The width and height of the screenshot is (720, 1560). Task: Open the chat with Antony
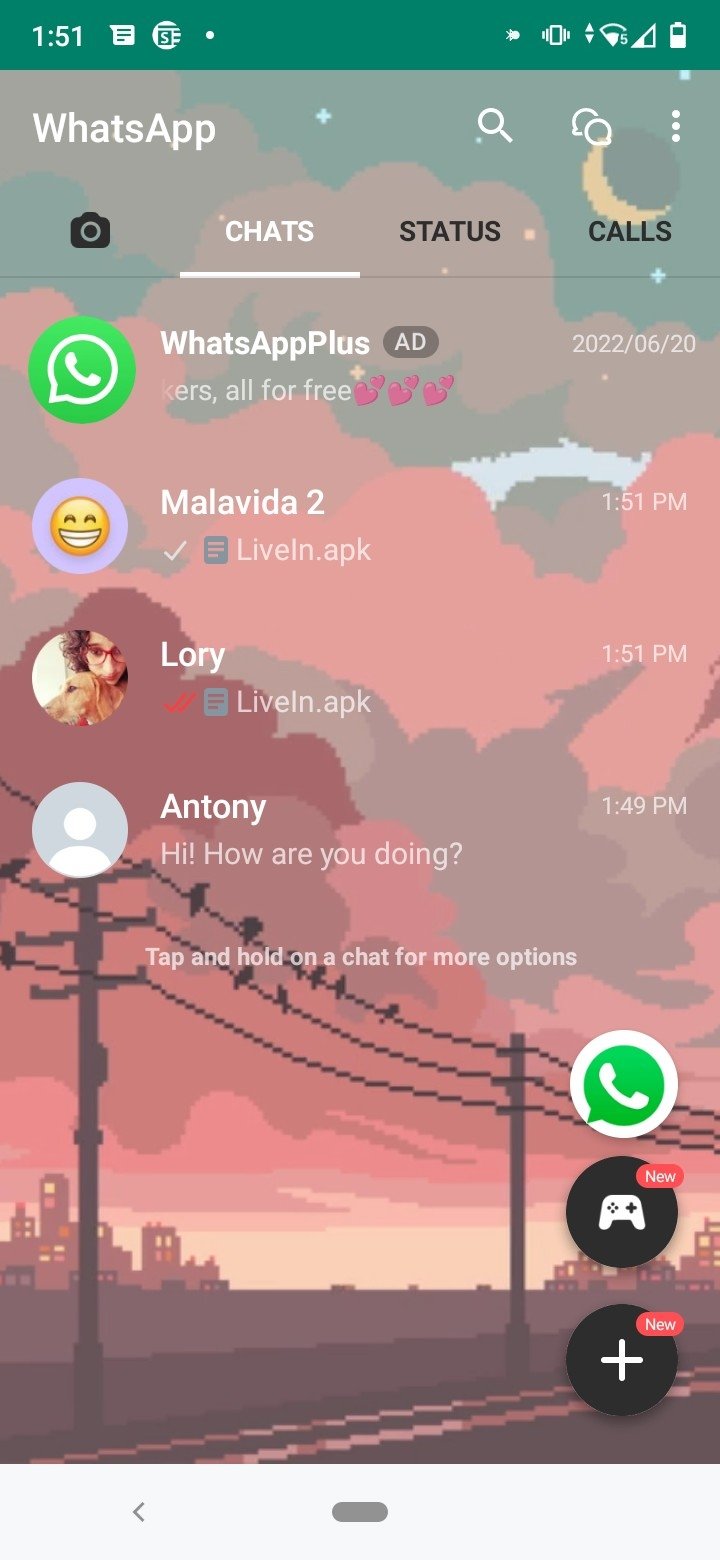pyautogui.click(x=400, y=830)
